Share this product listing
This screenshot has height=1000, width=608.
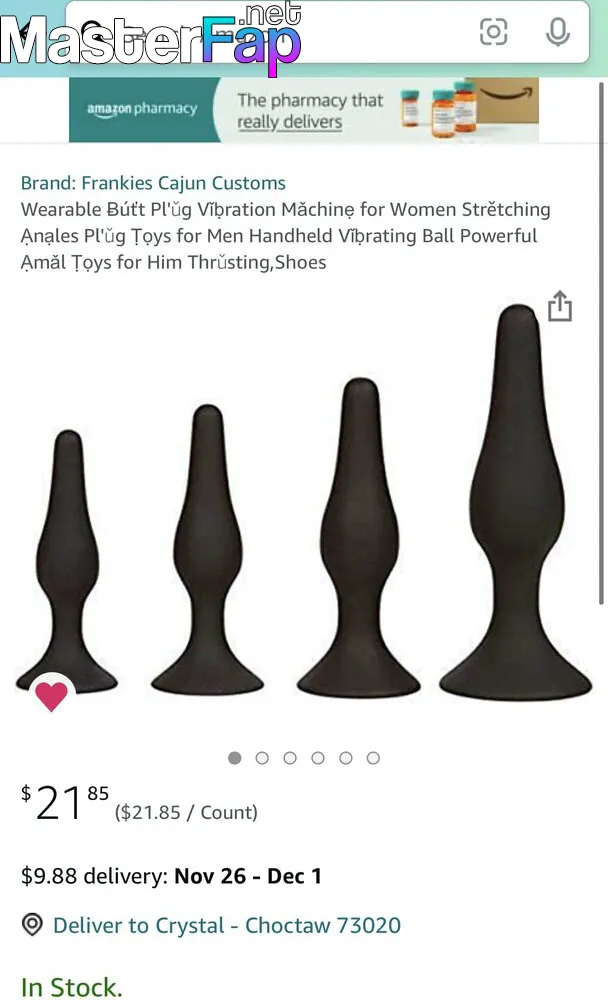560,305
